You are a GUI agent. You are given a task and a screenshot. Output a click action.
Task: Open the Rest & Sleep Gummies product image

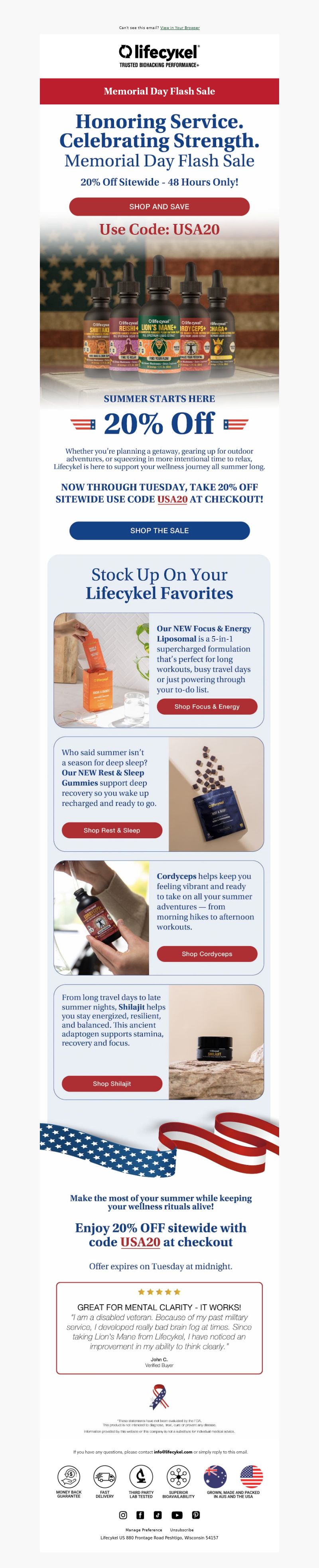pyautogui.click(x=215, y=793)
